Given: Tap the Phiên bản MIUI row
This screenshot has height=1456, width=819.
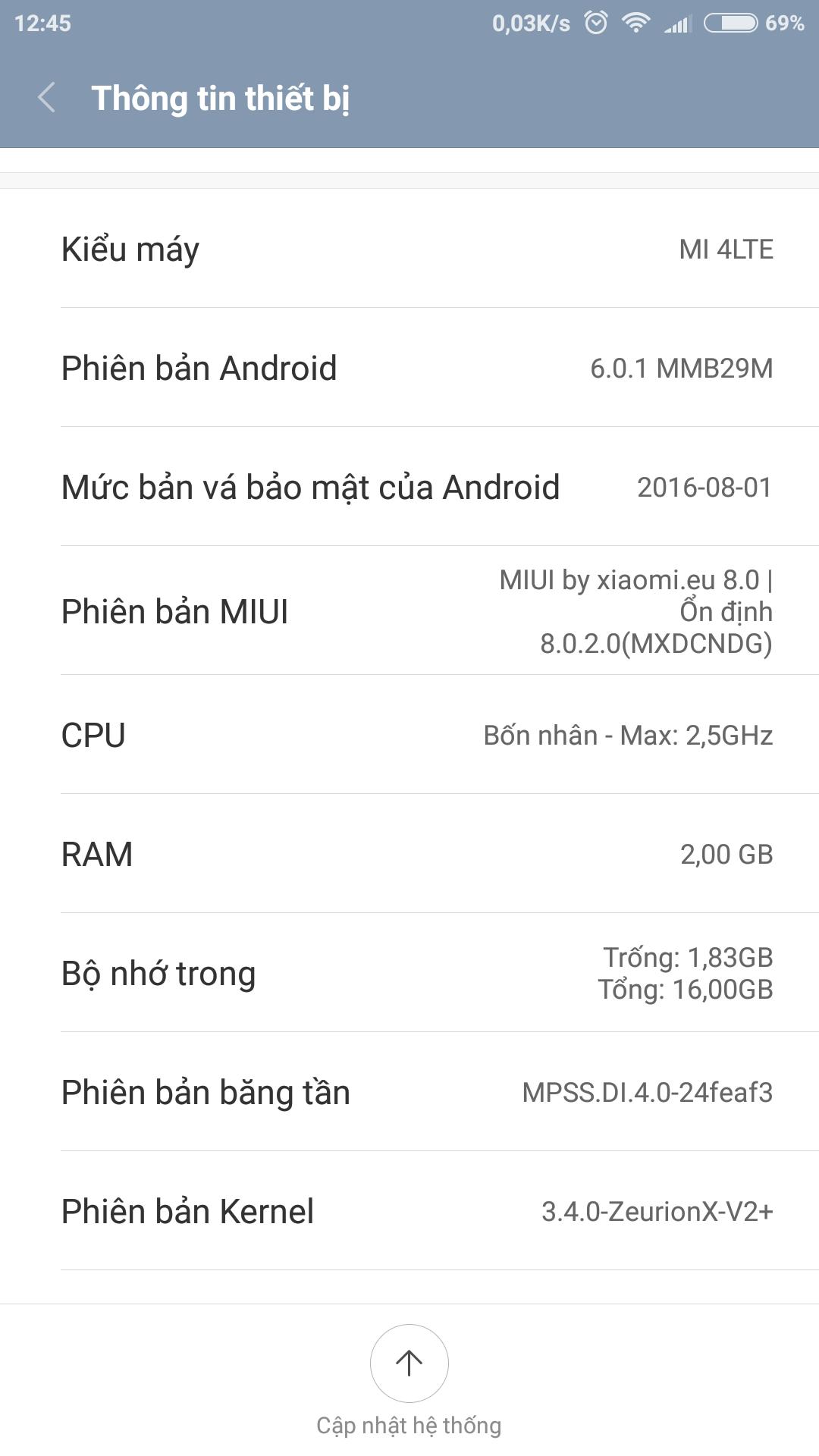Looking at the screenshot, I should click(x=409, y=611).
